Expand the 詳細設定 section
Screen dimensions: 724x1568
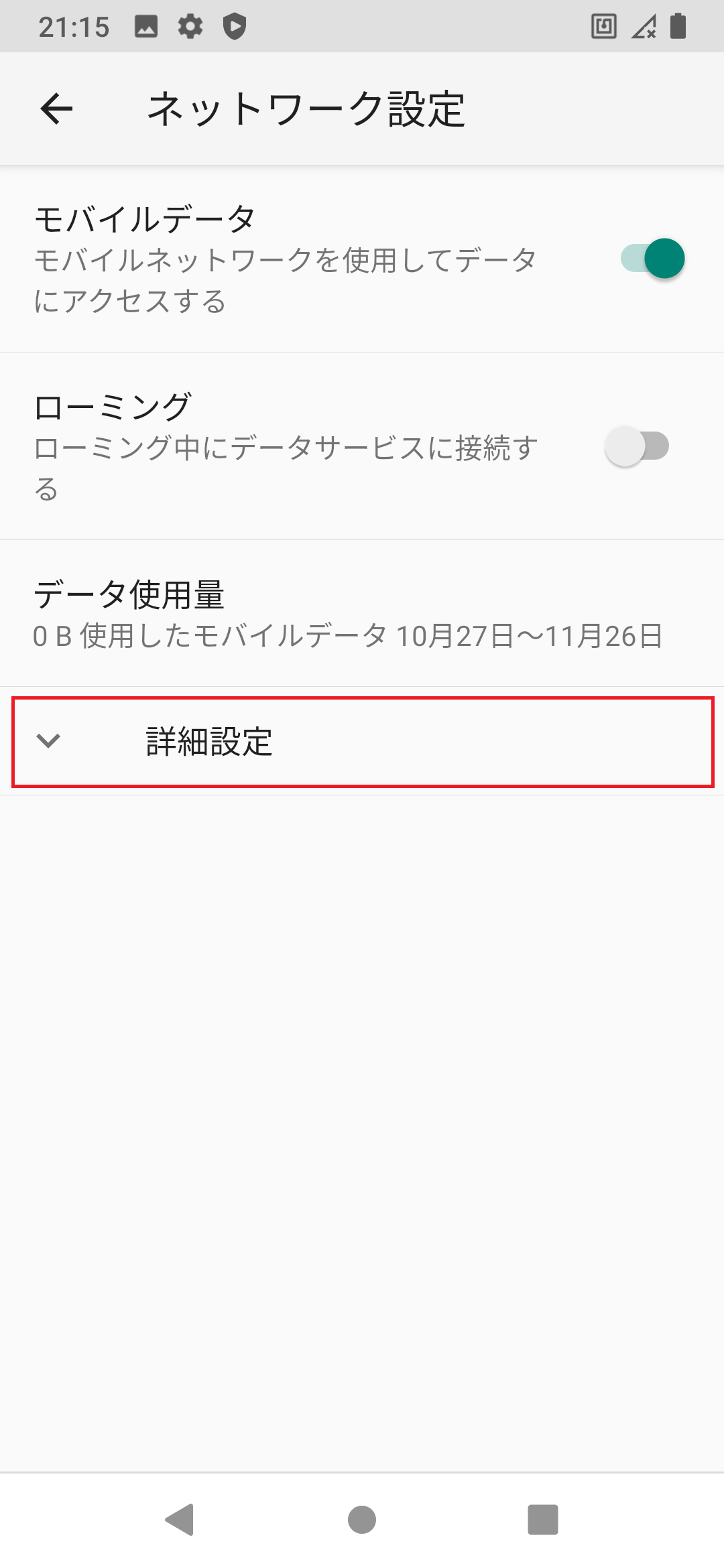pos(362,742)
